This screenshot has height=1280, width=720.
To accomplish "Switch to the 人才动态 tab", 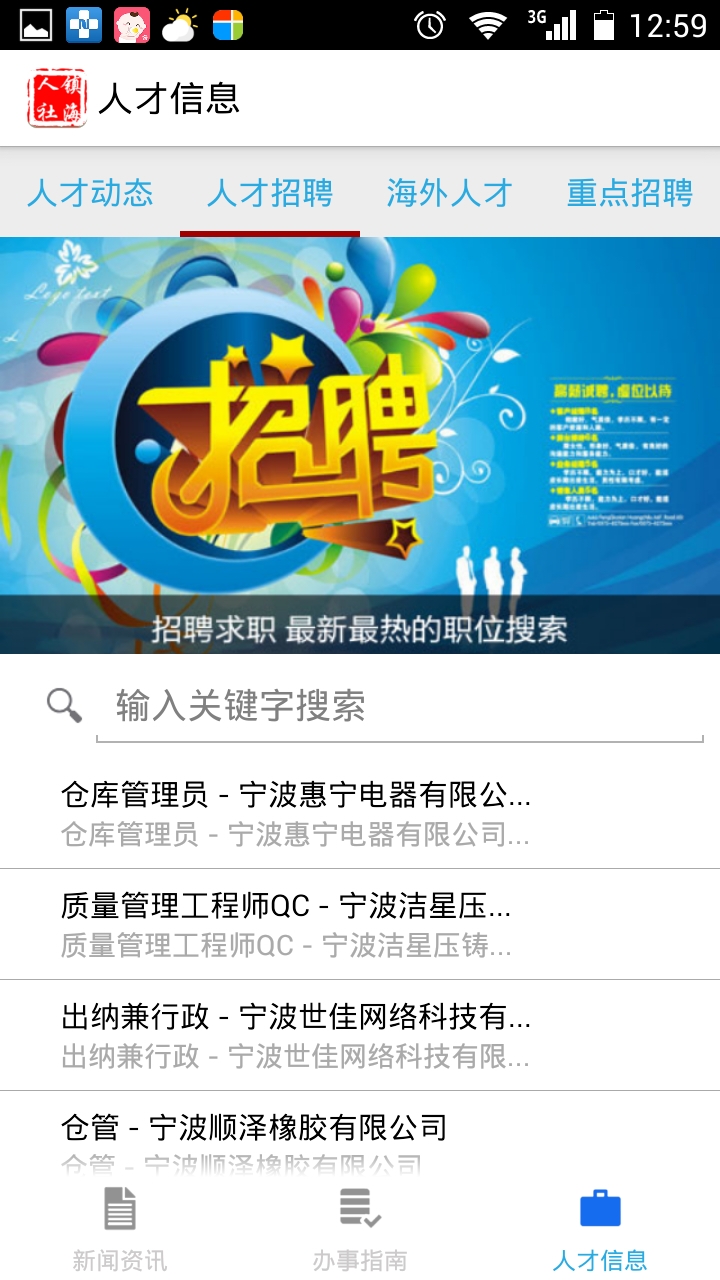I will click(x=90, y=193).
